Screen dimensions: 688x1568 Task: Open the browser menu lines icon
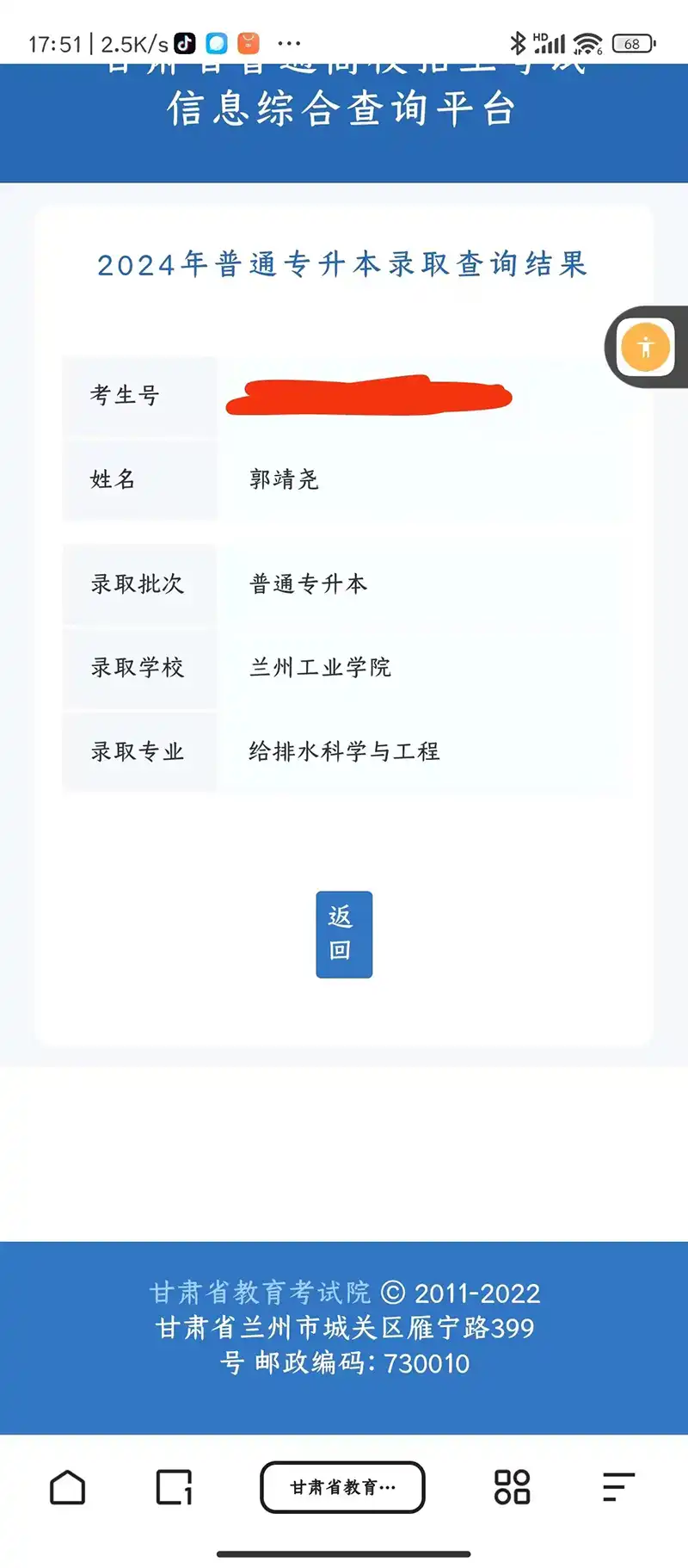618,1487
